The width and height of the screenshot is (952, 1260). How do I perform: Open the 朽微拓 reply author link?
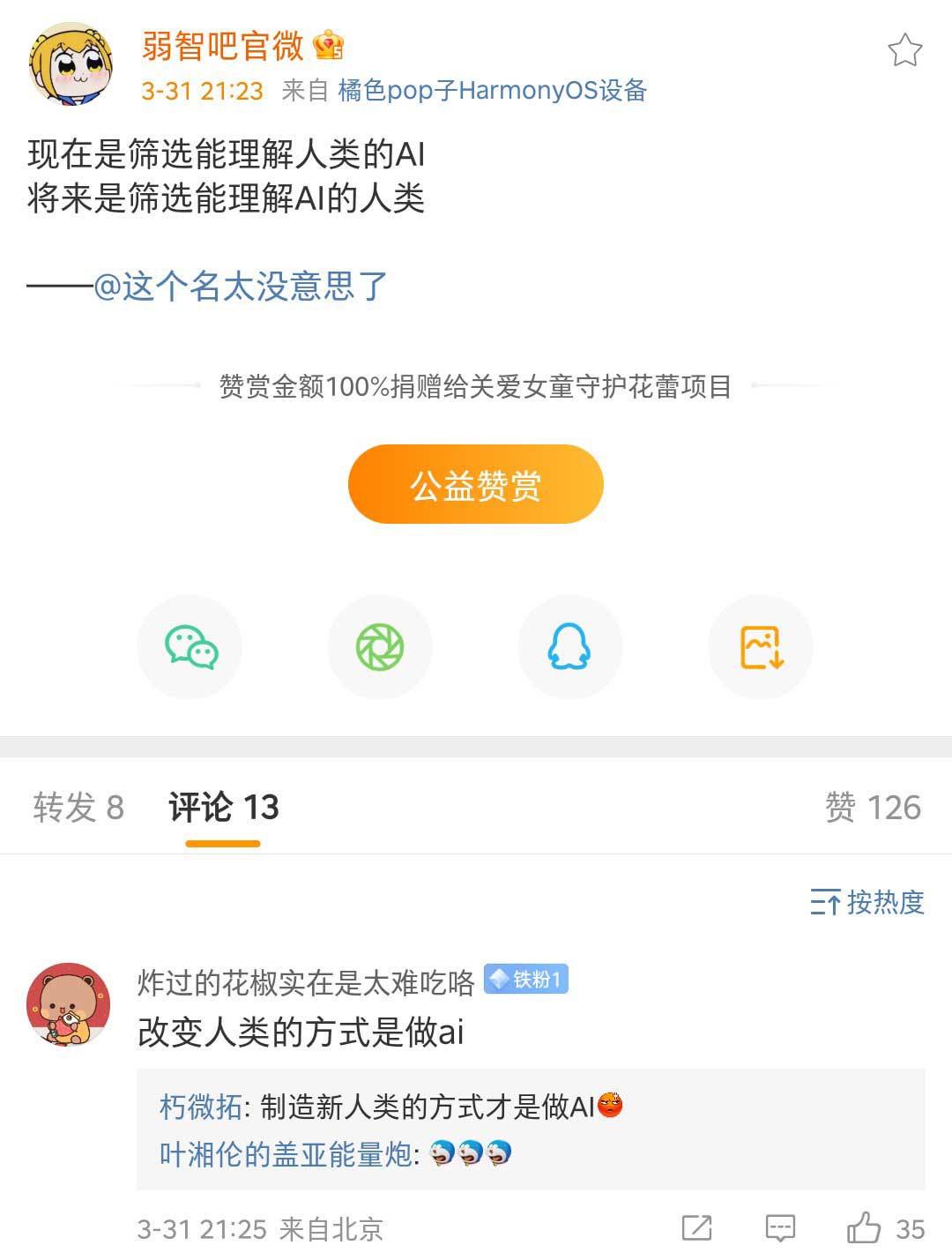200,1107
